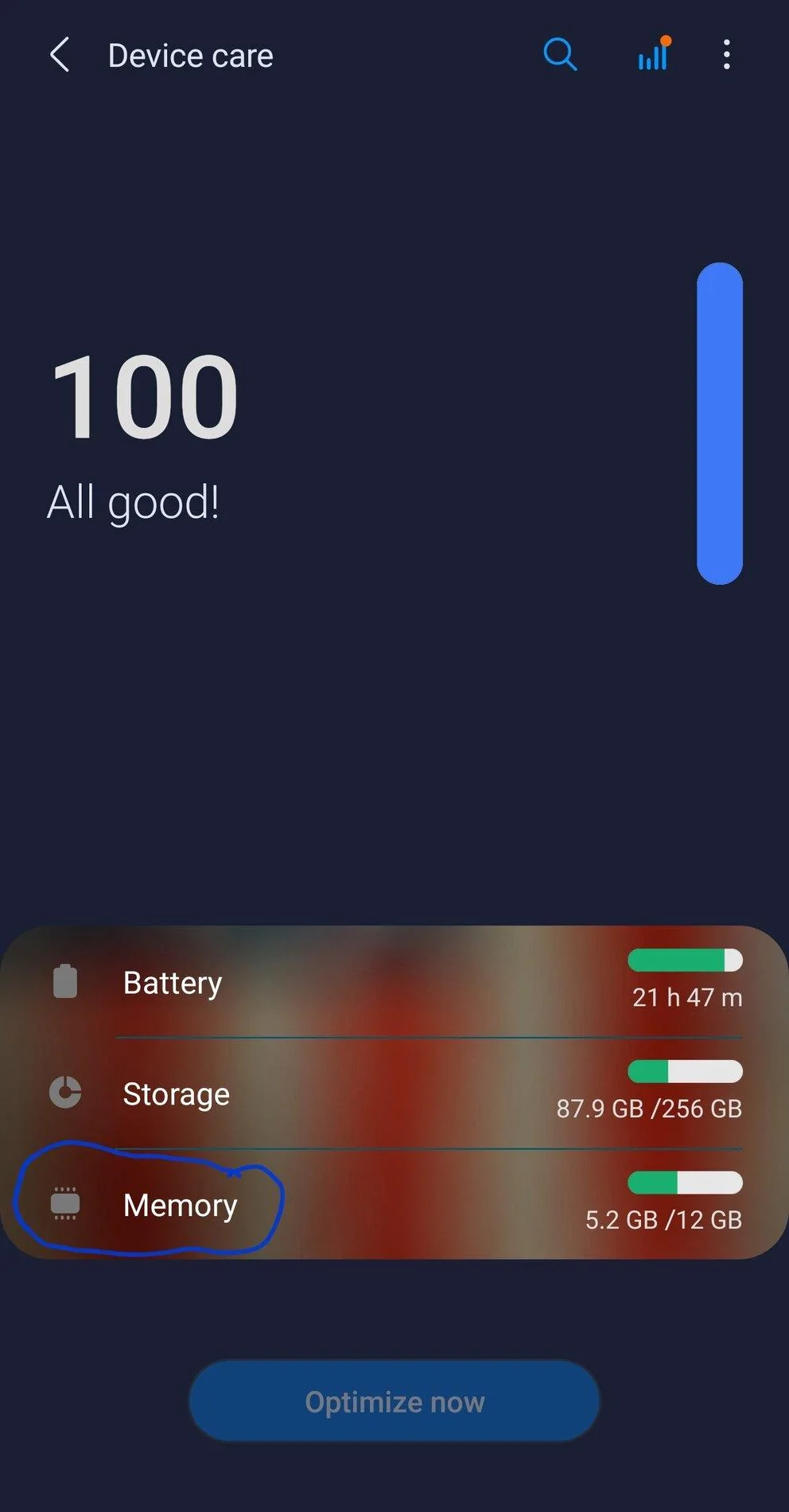Tap the Optimize now button
789x1512 pixels.
(x=394, y=1401)
